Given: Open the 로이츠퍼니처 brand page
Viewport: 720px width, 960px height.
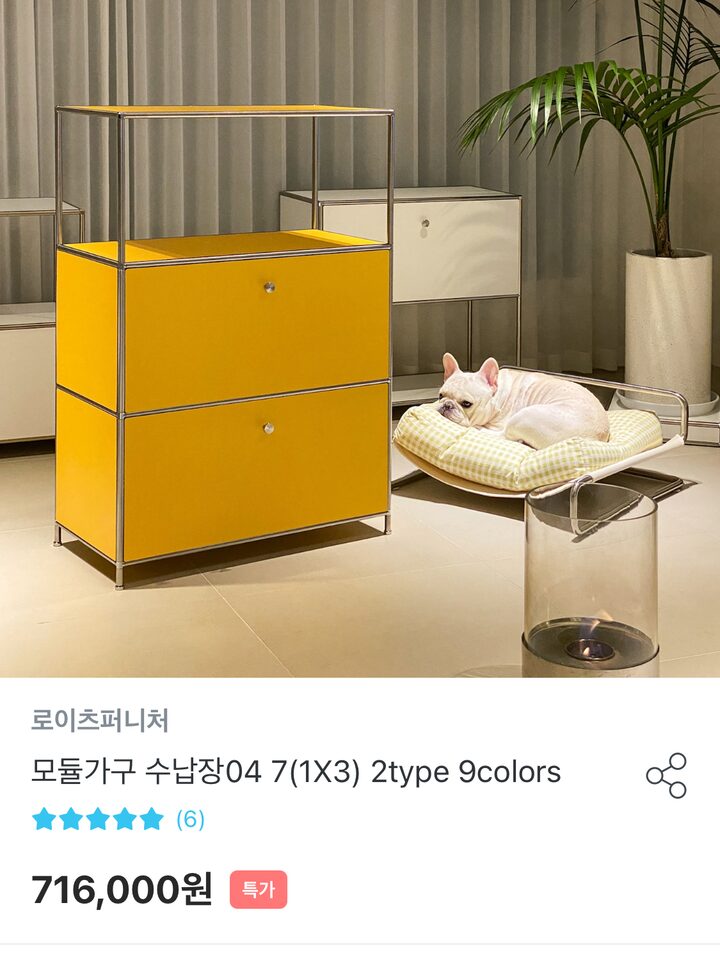Looking at the screenshot, I should [x=99, y=720].
